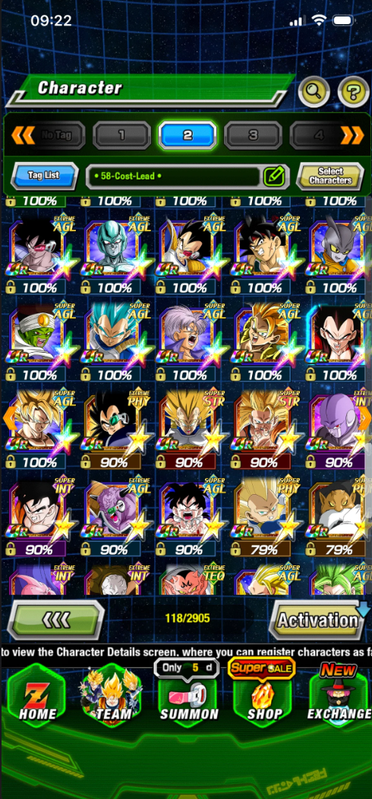Open the question mark help icon
The image size is (372, 799).
pos(354,92)
